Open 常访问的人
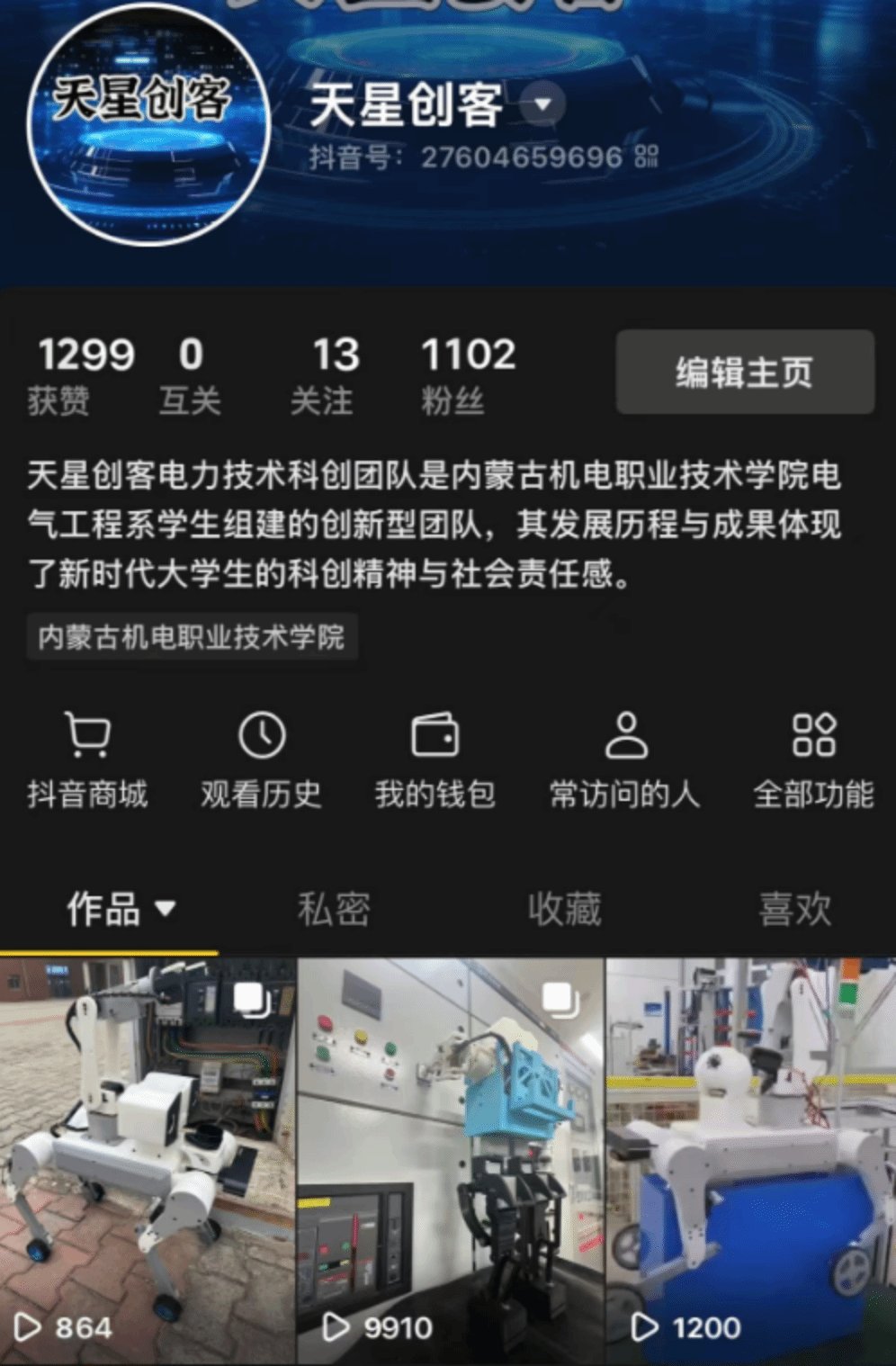 (625, 760)
